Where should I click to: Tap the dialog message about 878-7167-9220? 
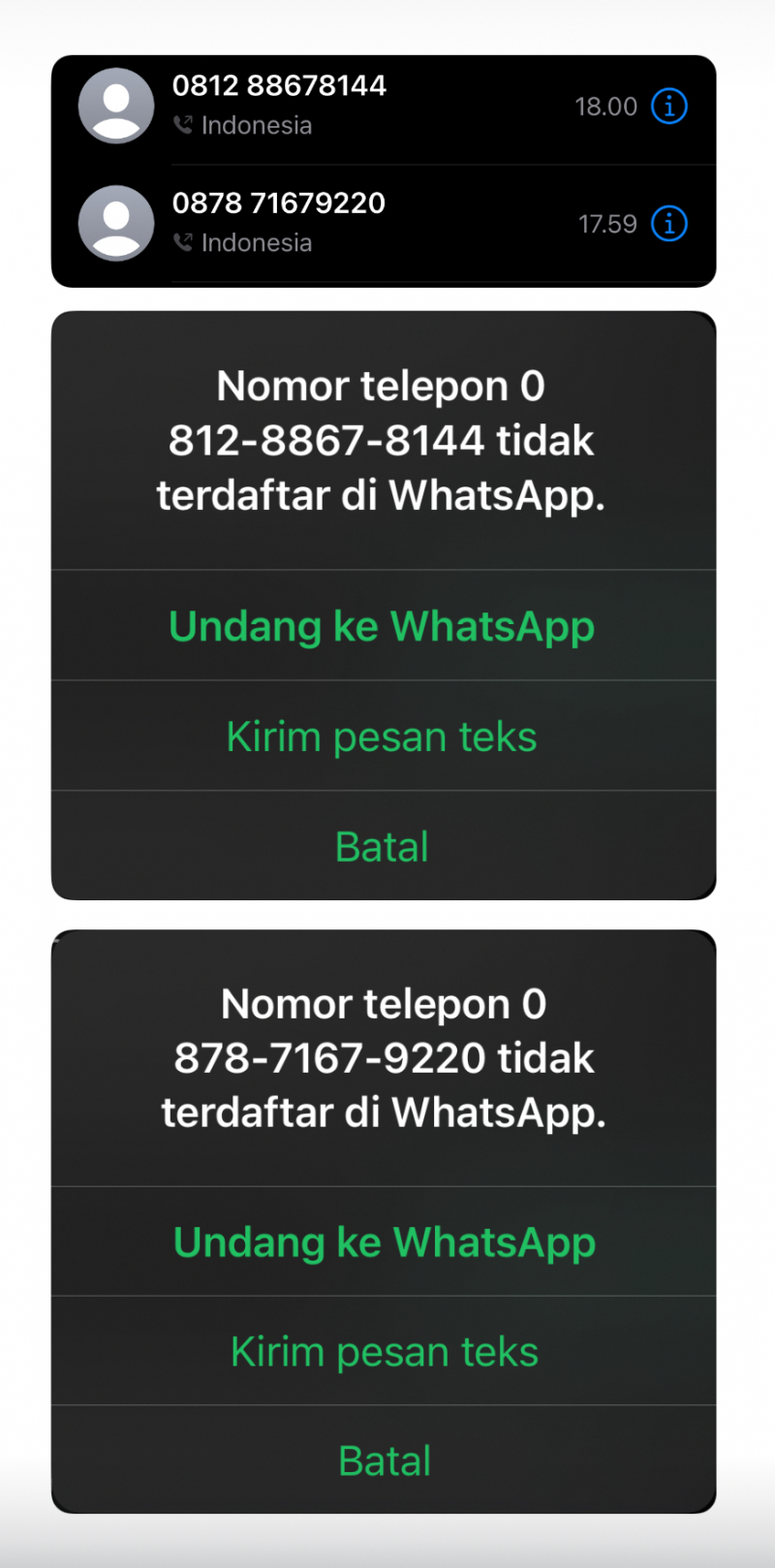pyautogui.click(x=384, y=1057)
